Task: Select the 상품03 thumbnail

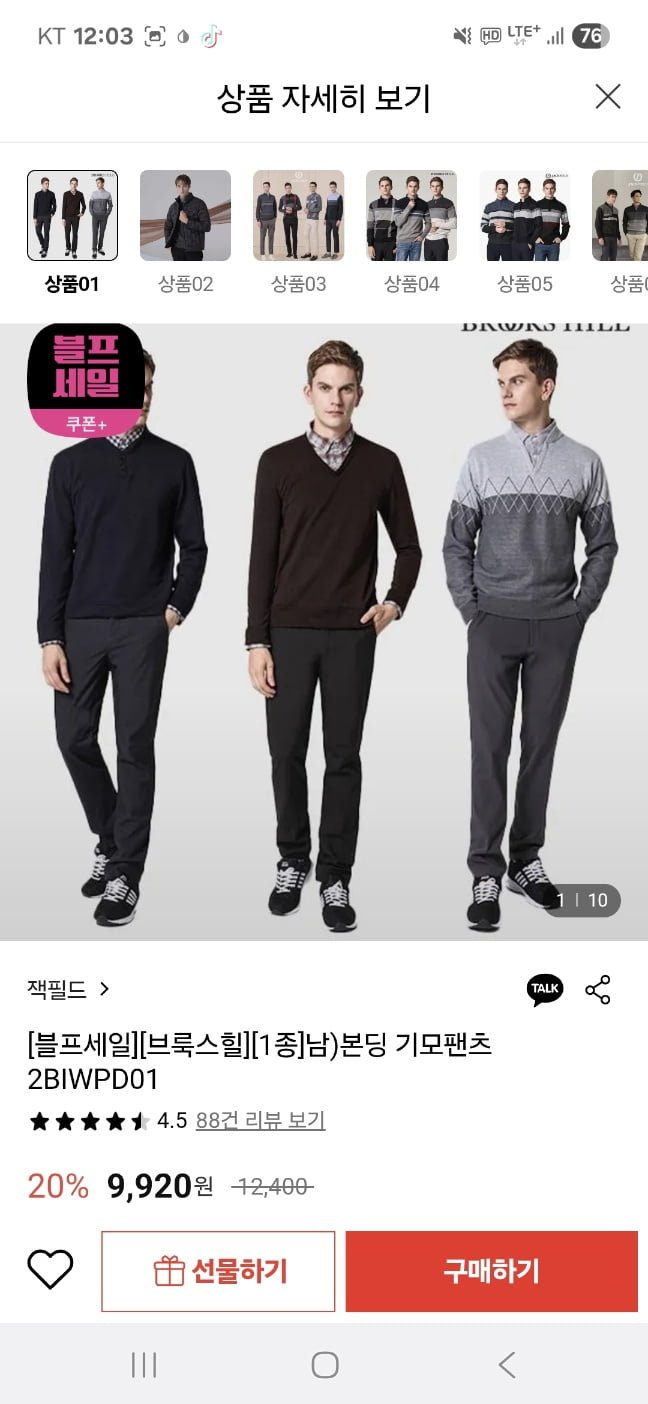Action: point(298,216)
